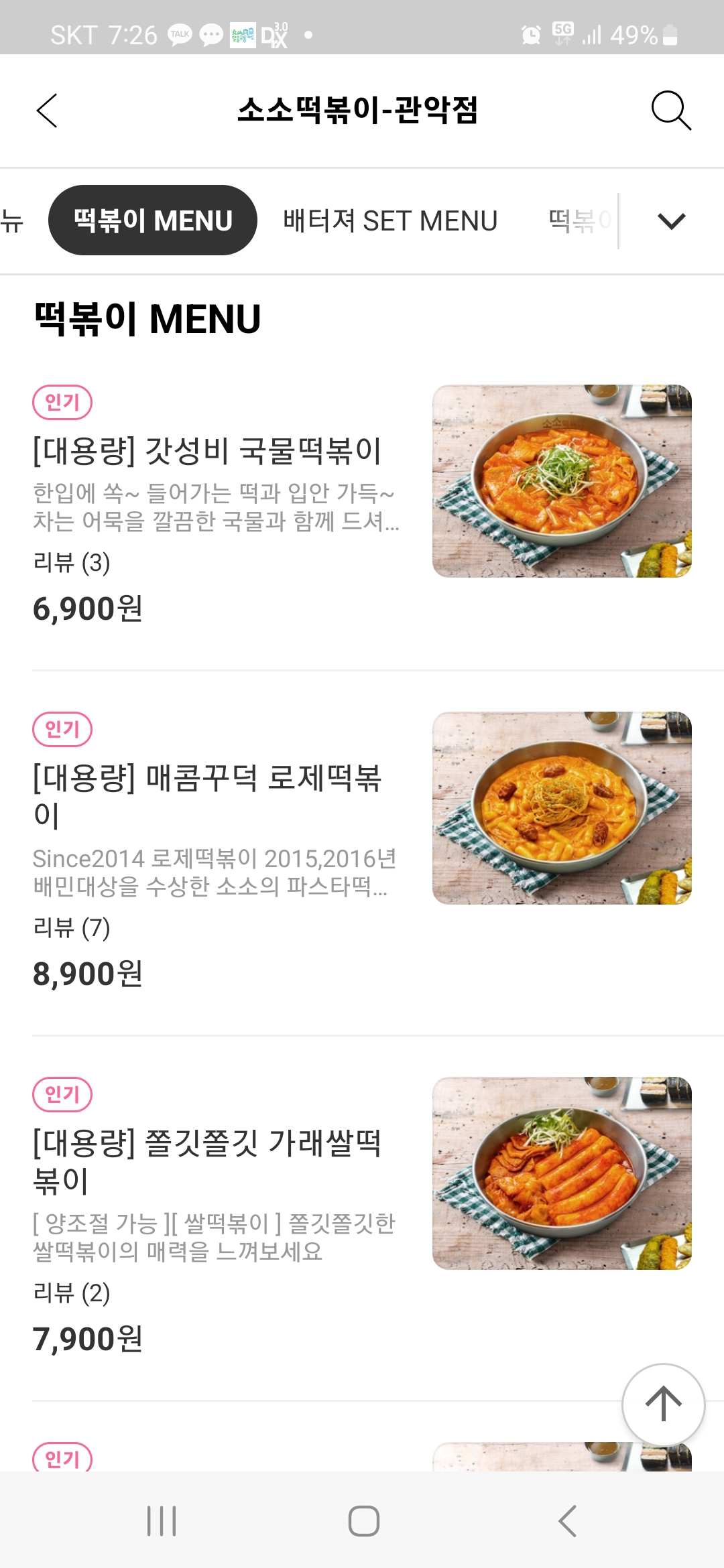Go back using the top-left arrow

(47, 111)
